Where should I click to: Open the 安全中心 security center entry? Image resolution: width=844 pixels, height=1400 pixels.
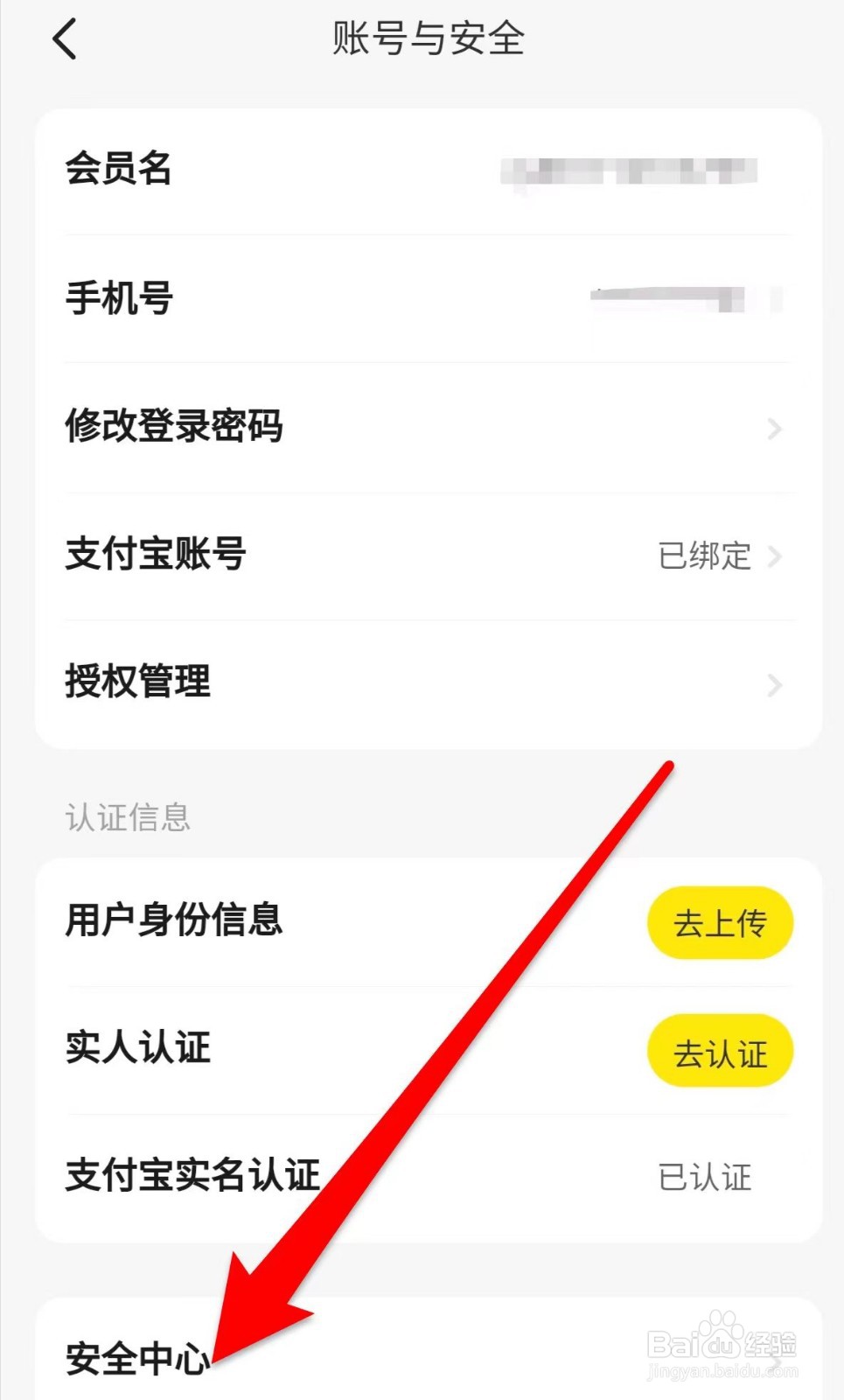click(136, 1358)
